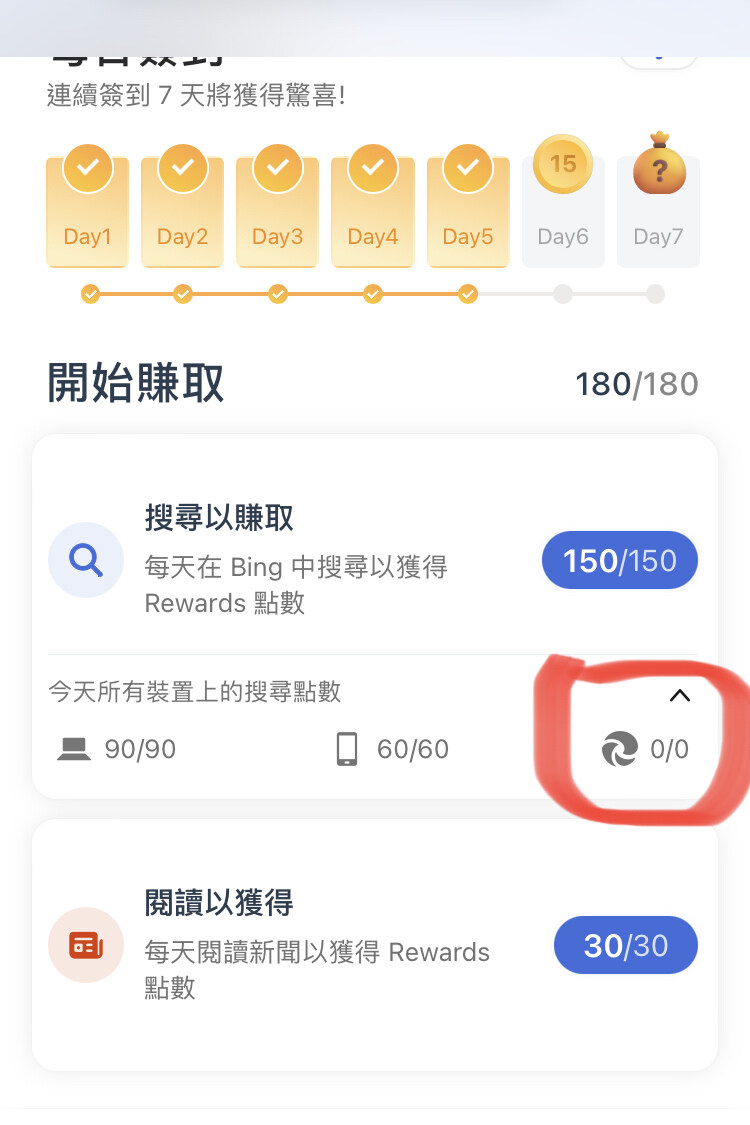Viewport: 750px width, 1125px height.
Task: Open the 閱讀以獲得 card details
Action: (375, 945)
